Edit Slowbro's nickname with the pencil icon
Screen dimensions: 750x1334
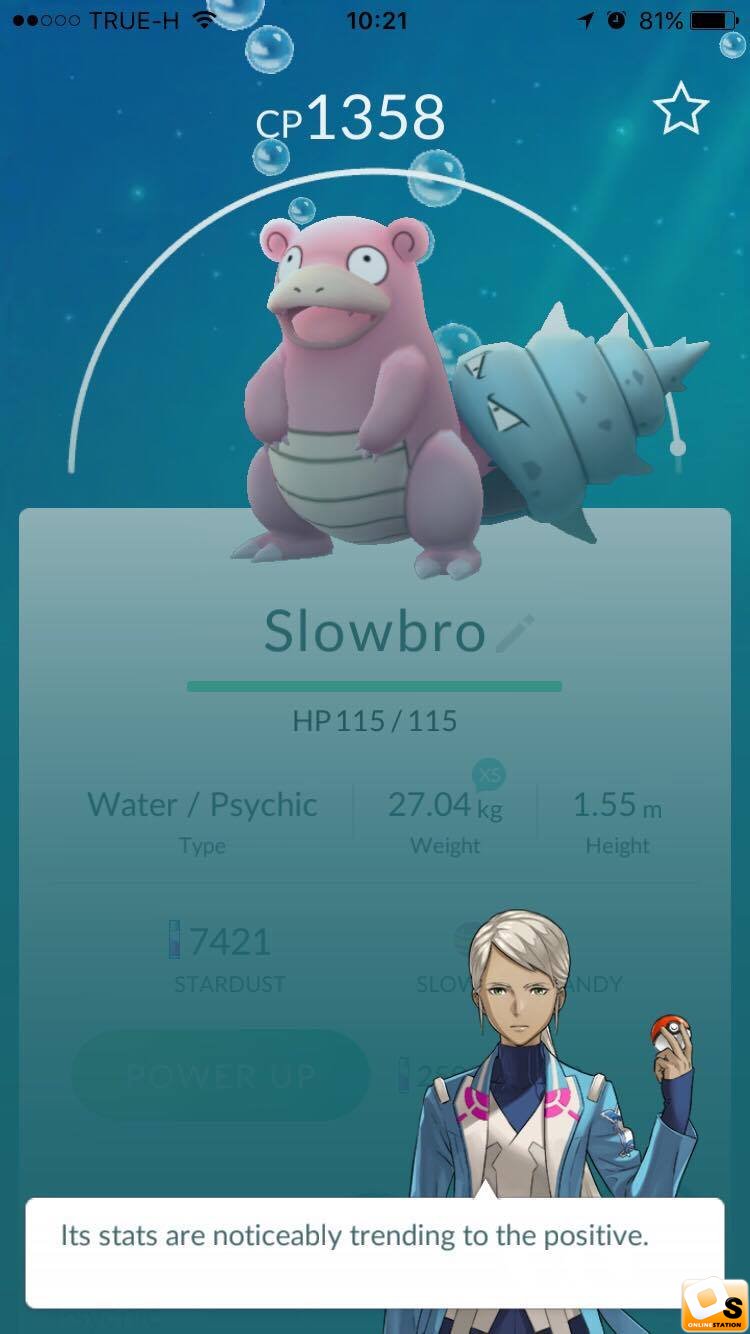514,634
